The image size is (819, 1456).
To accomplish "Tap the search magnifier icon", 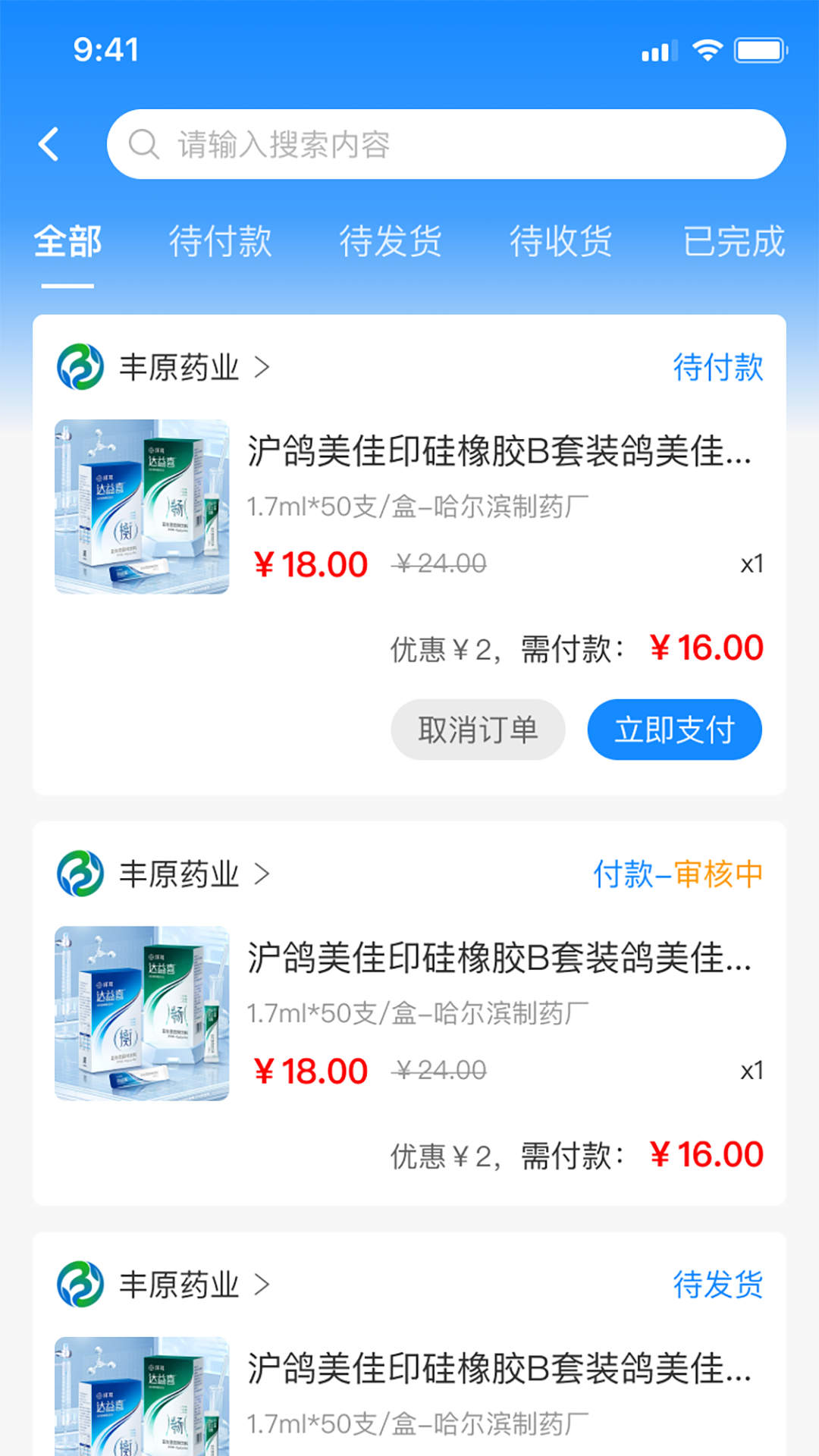I will (144, 144).
